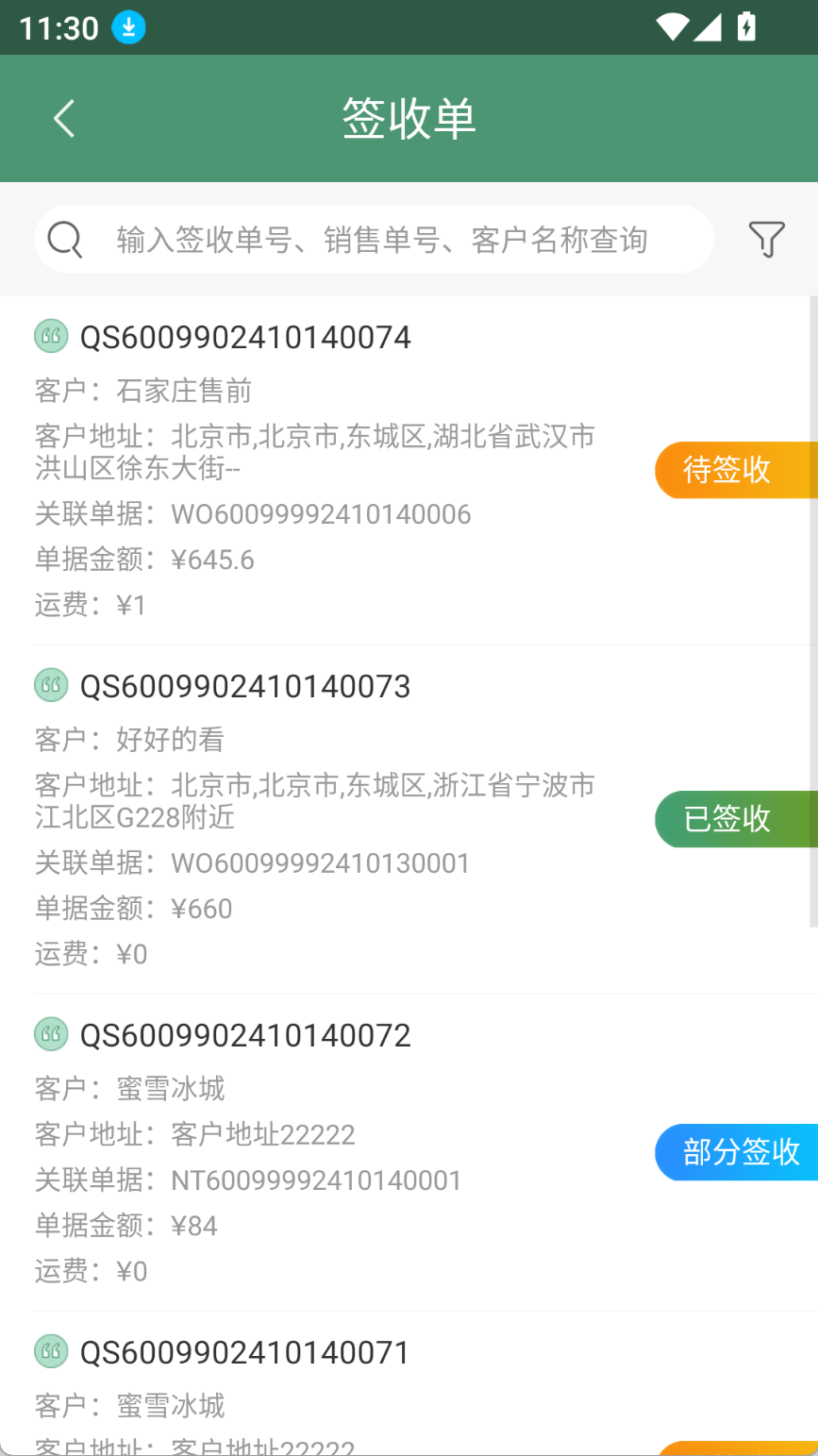
Task: Open sign-off order QS6009902410140072
Action: point(409,1152)
